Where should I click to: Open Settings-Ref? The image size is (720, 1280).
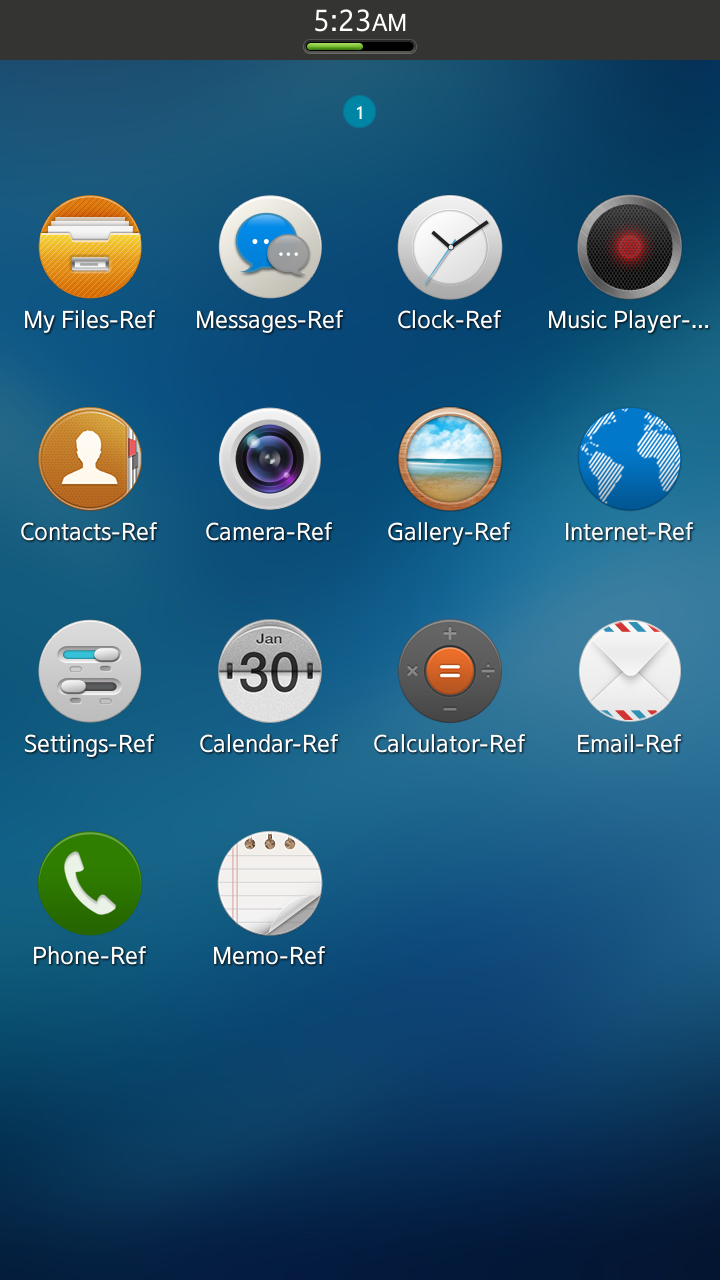tap(90, 671)
